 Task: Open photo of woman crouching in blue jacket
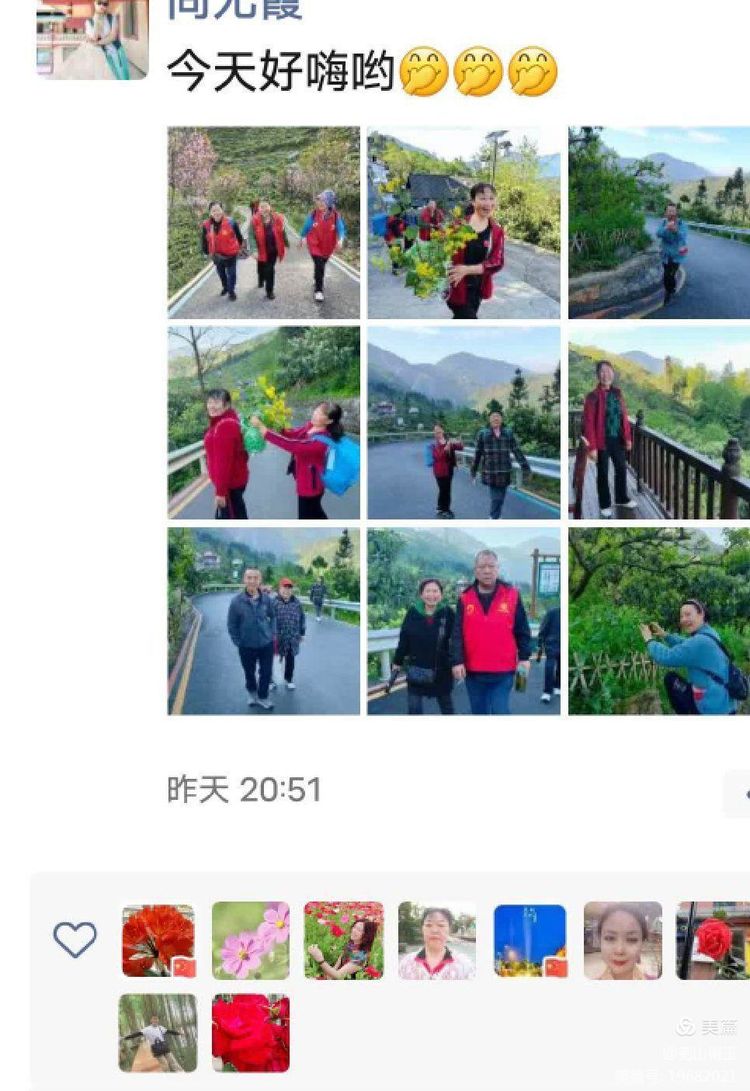point(659,621)
